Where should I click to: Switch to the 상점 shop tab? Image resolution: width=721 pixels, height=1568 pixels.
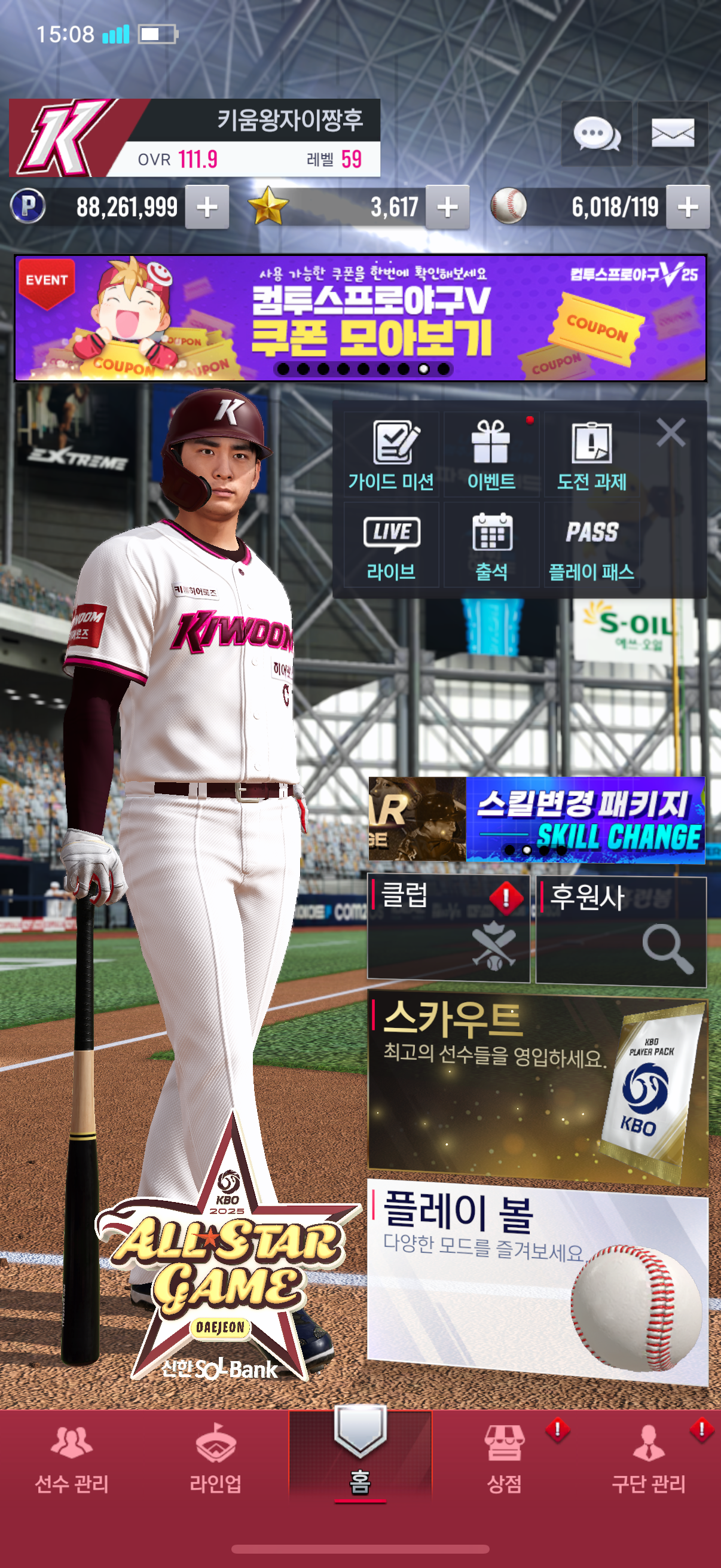pos(505,1459)
